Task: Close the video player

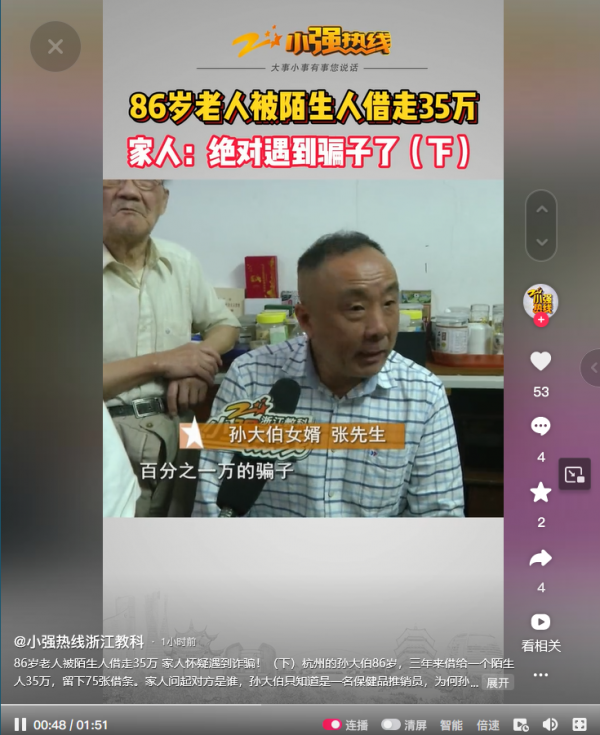Action: pos(55,46)
